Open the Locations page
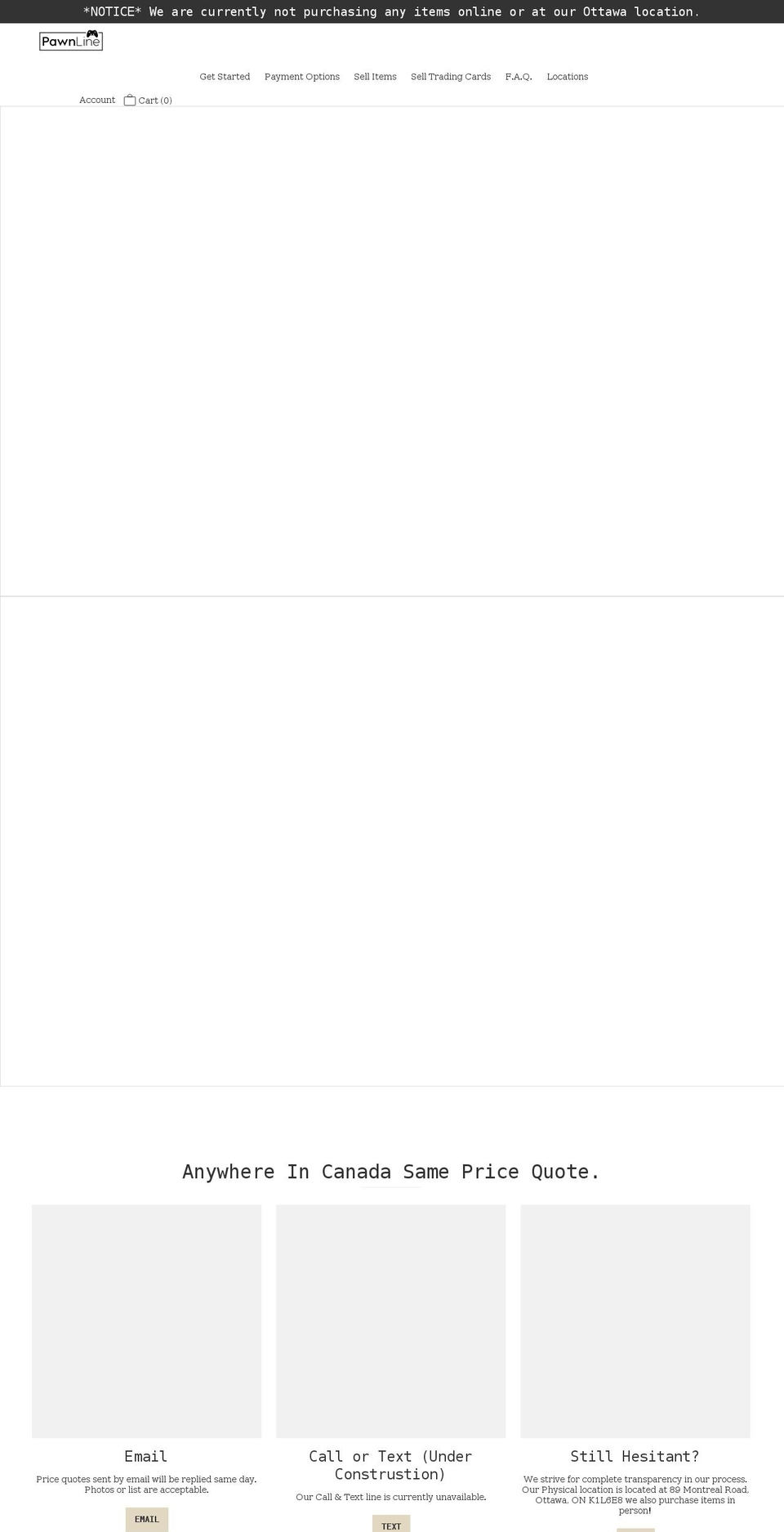This screenshot has width=784, height=1532. coord(567,77)
